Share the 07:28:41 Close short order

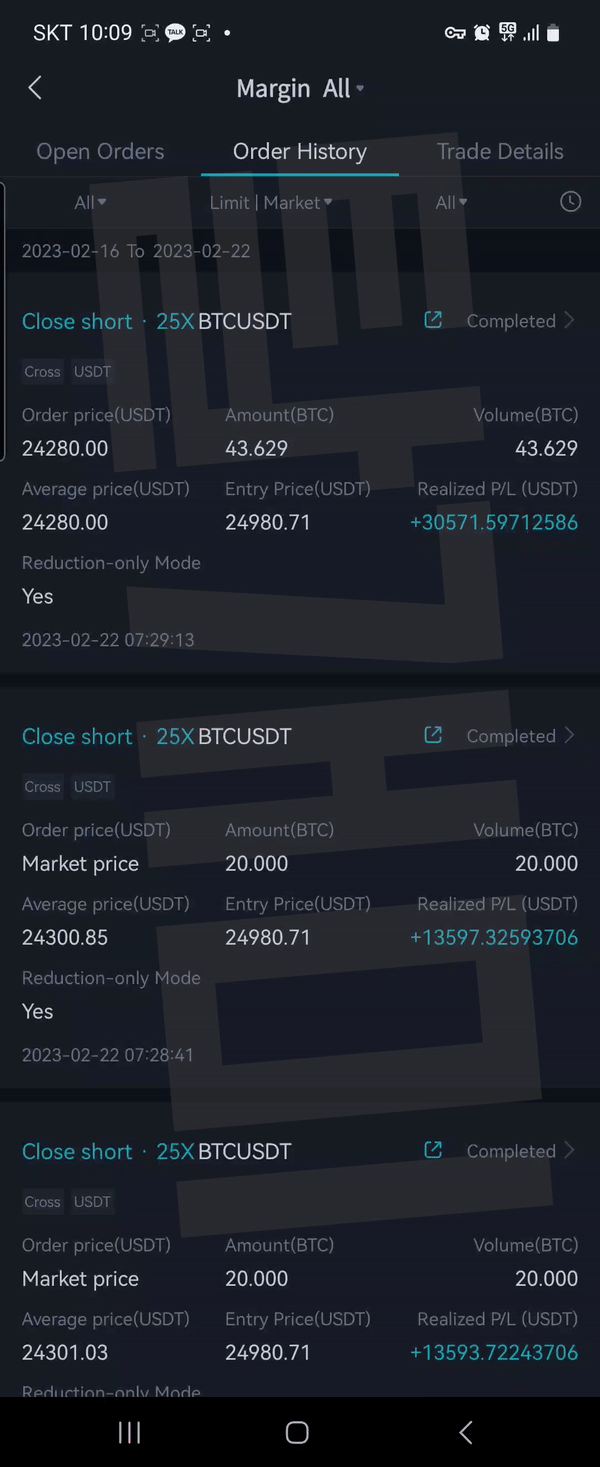(x=433, y=735)
